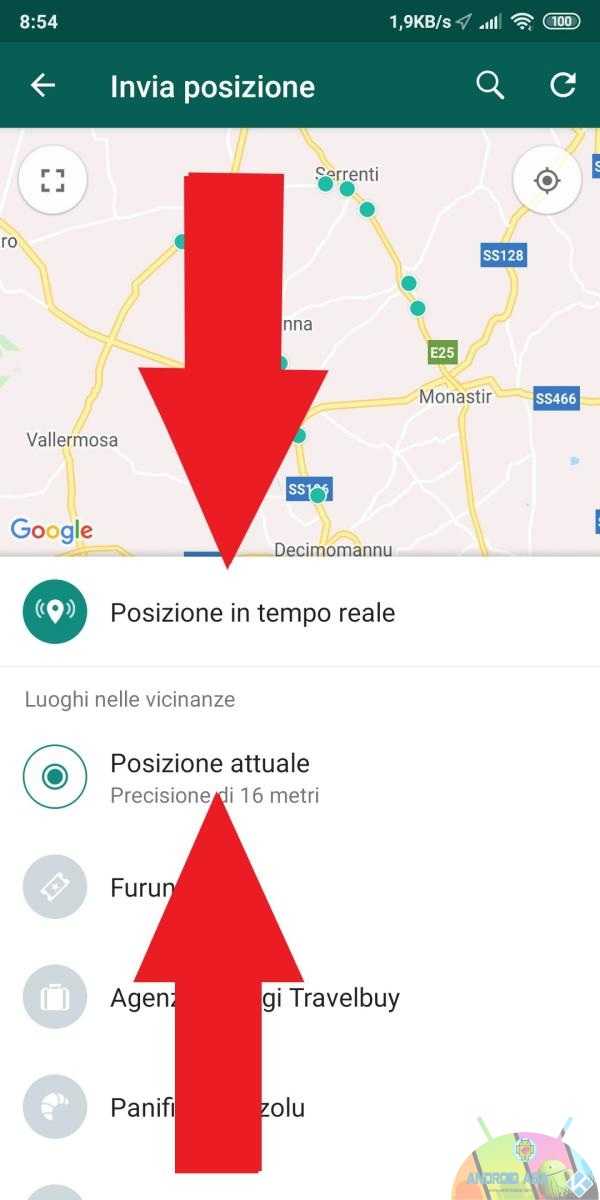600x1200 pixels.
Task: Go back from Invia posizione
Action: pos(43,86)
